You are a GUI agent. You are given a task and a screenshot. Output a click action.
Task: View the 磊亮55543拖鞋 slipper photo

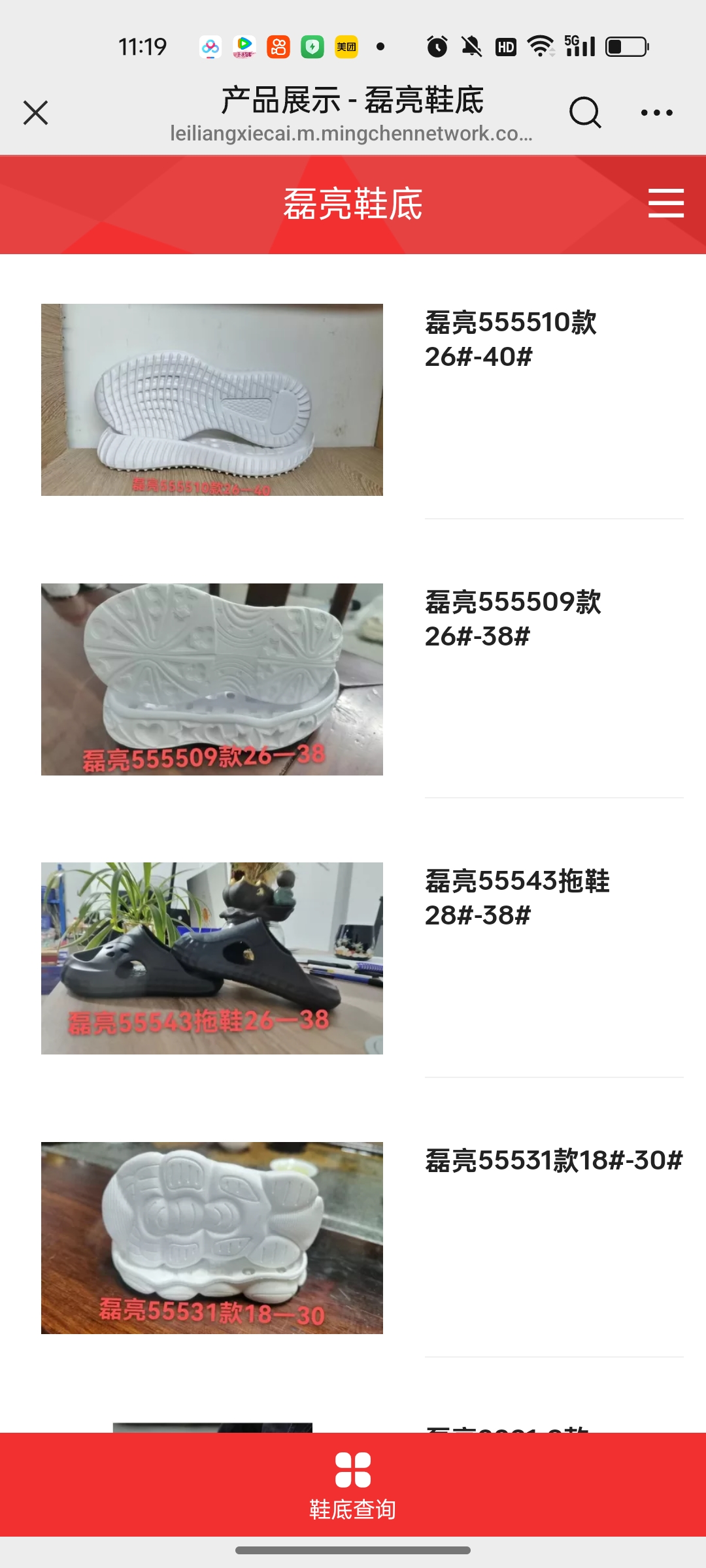pyautogui.click(x=212, y=958)
